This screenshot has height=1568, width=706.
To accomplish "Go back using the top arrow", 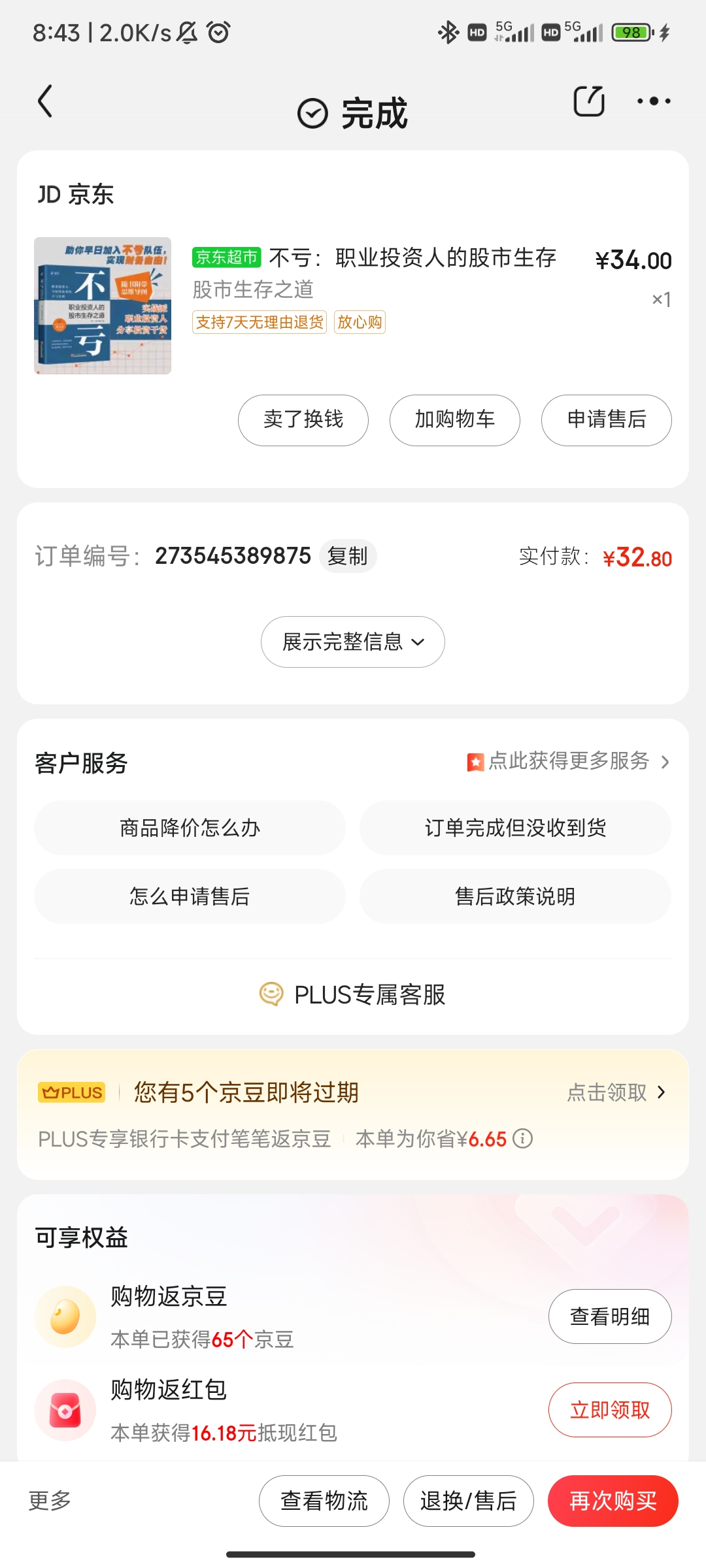I will pyautogui.click(x=44, y=102).
